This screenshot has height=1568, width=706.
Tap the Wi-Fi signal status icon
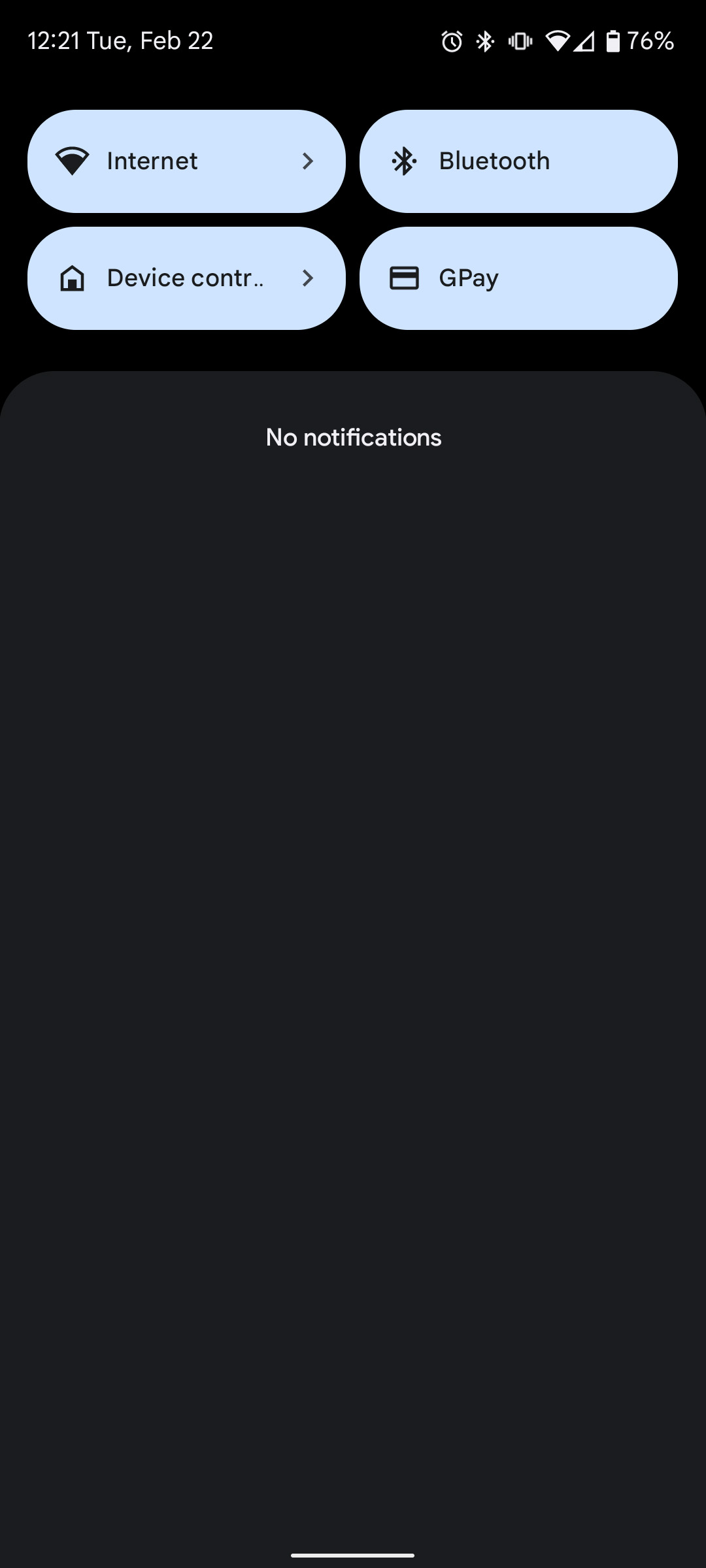[556, 41]
